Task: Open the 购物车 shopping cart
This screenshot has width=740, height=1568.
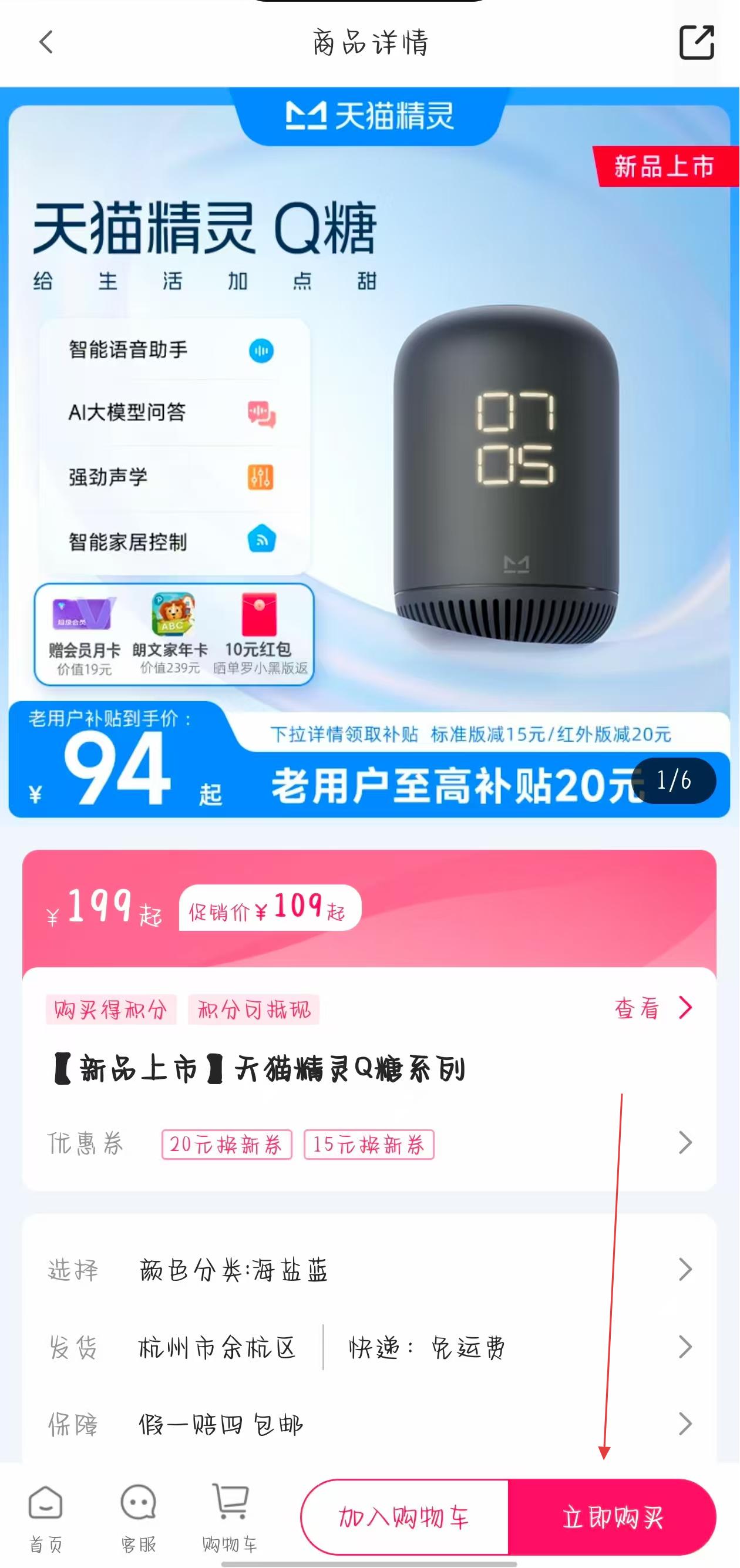Action: (x=230, y=1517)
